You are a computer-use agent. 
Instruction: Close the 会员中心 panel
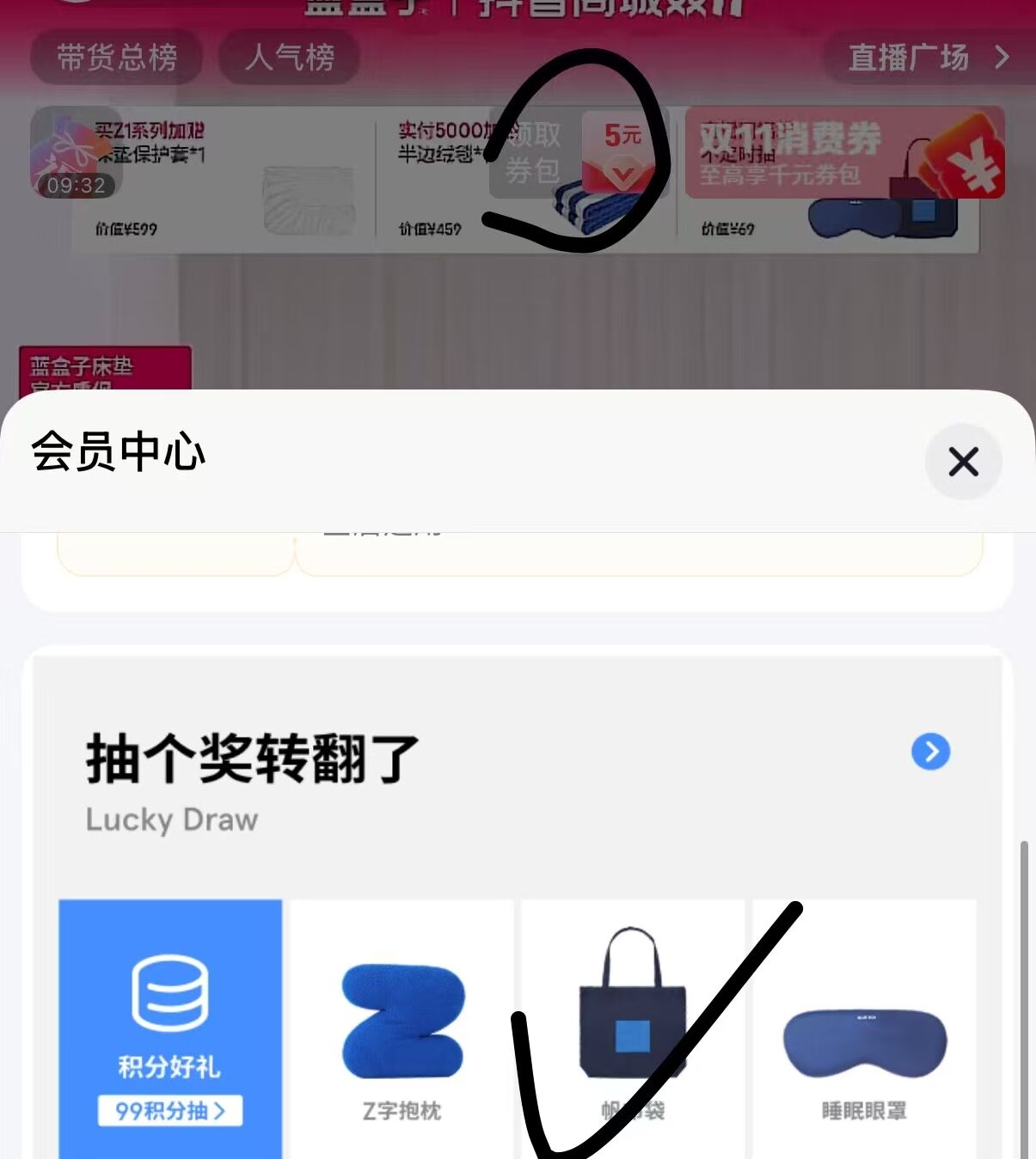[x=963, y=462]
